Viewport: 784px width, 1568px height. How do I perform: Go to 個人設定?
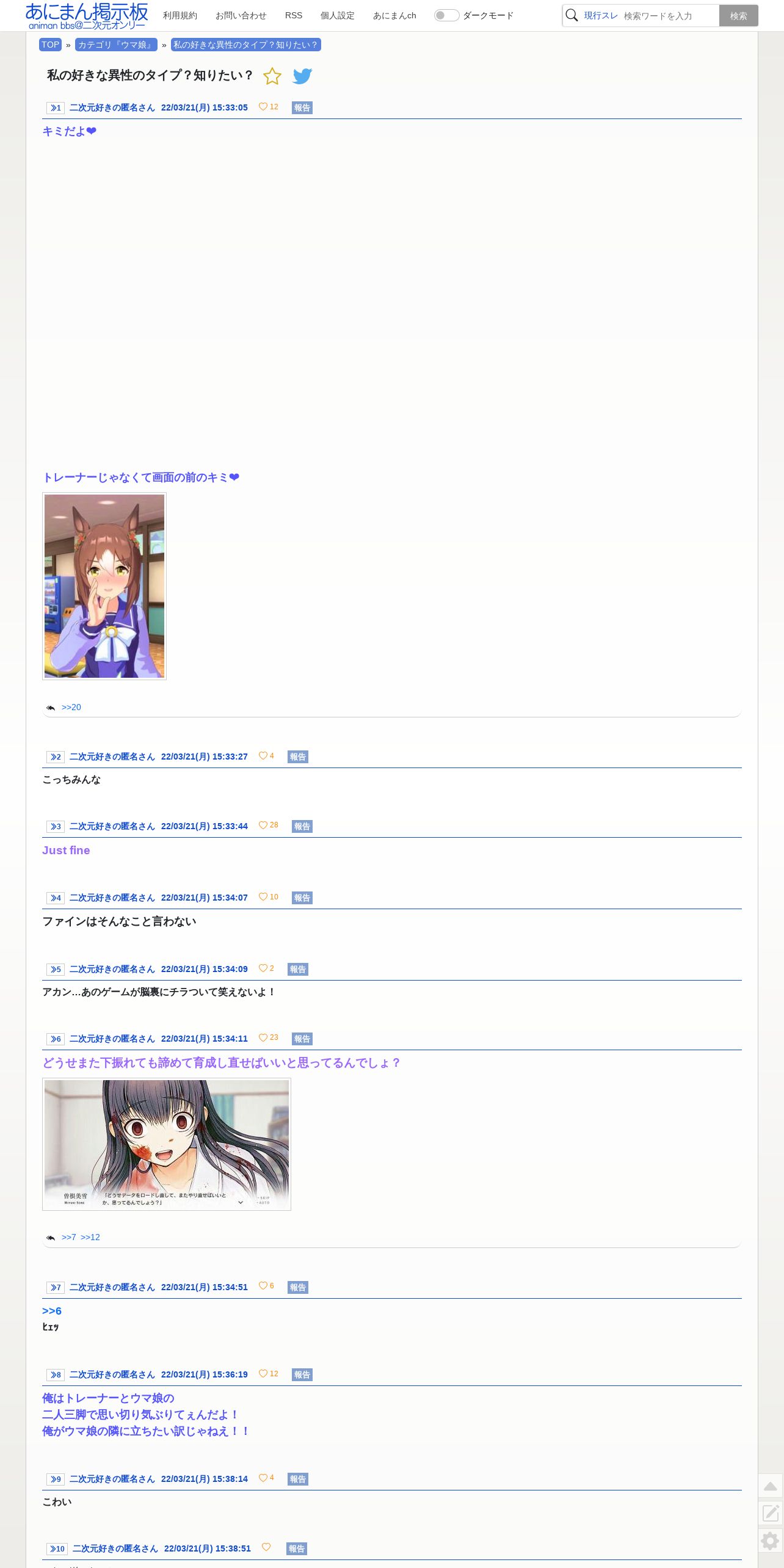click(338, 15)
